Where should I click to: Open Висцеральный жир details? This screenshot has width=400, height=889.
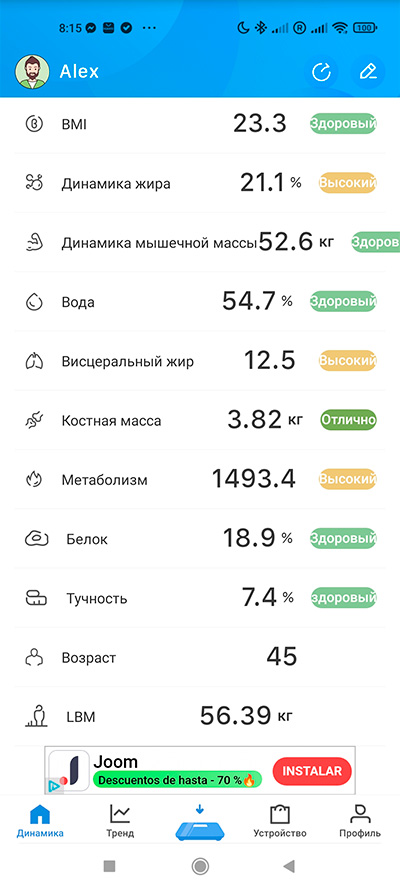point(200,361)
